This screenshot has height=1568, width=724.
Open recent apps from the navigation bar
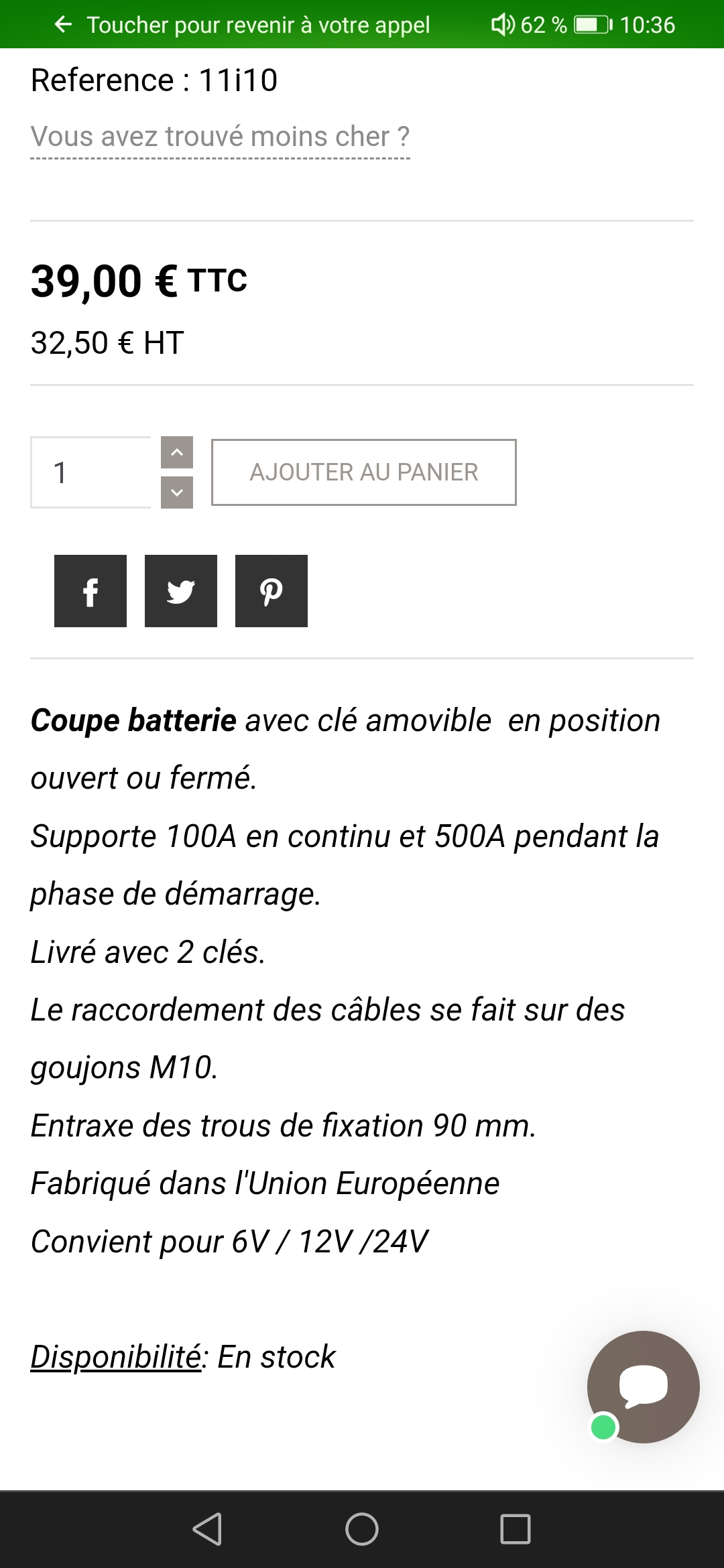[516, 1529]
